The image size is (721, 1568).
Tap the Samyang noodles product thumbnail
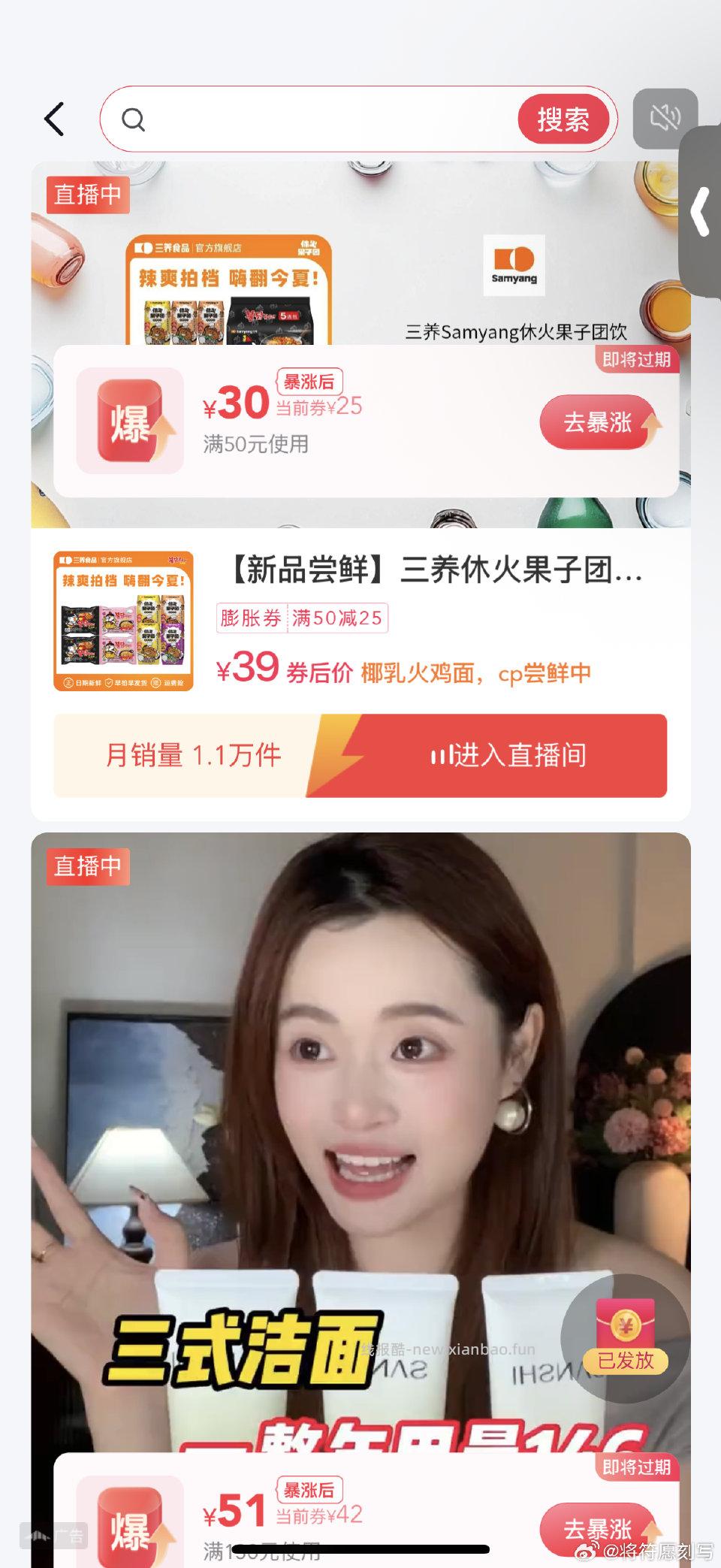click(x=124, y=620)
